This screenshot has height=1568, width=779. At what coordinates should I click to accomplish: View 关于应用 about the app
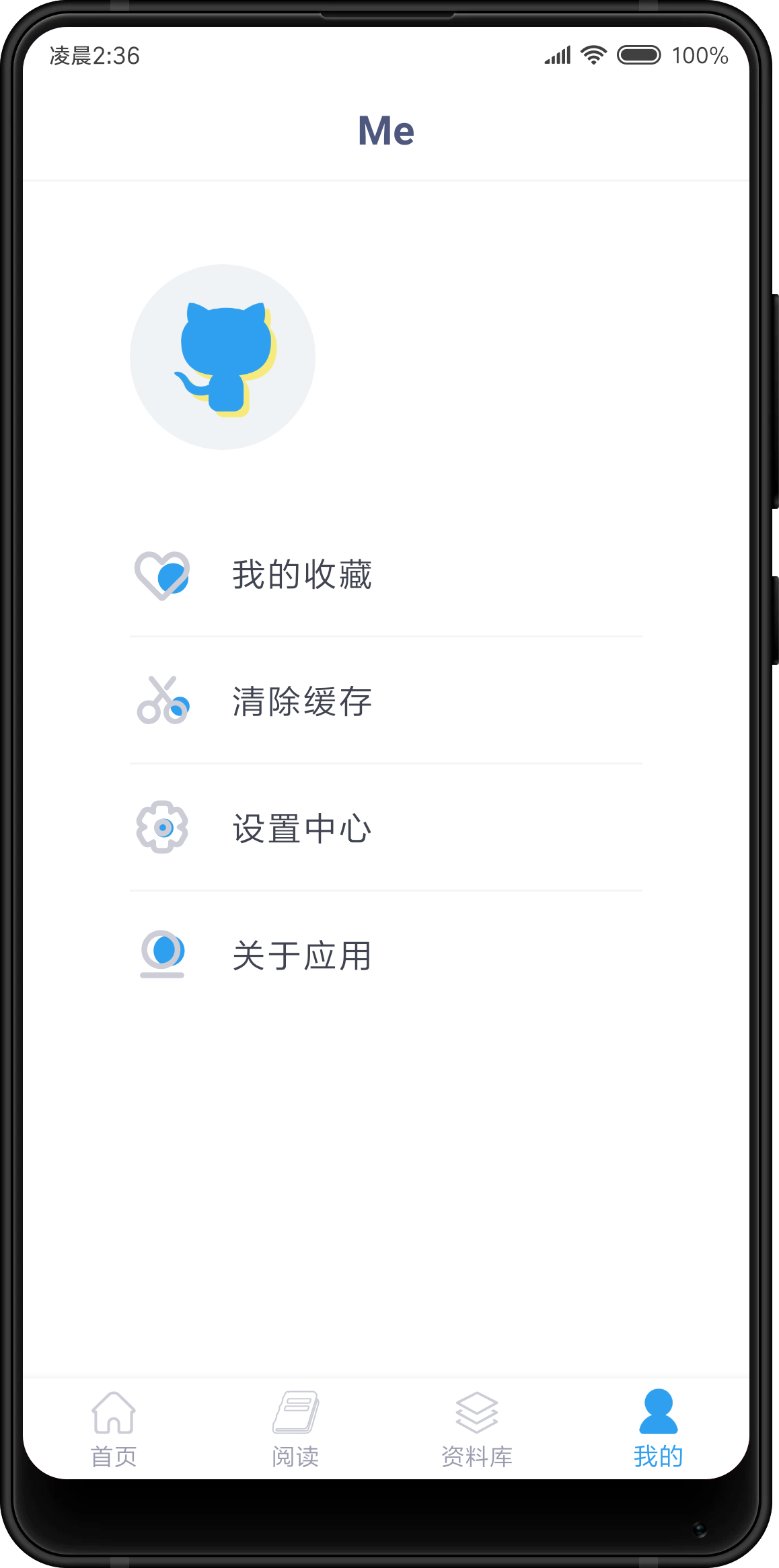(303, 956)
